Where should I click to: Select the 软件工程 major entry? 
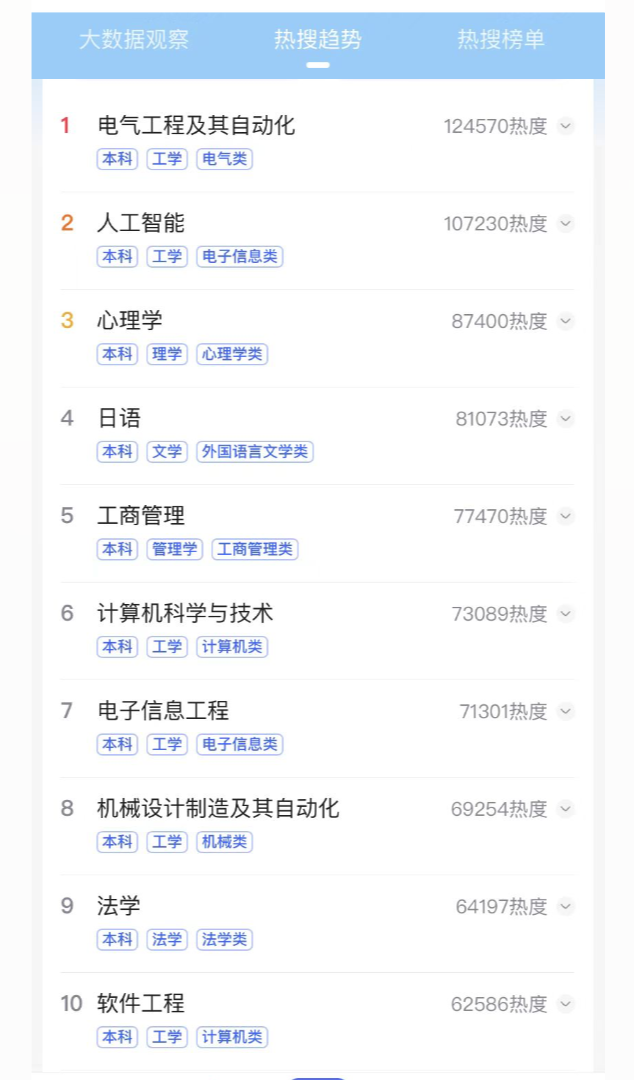141,1003
